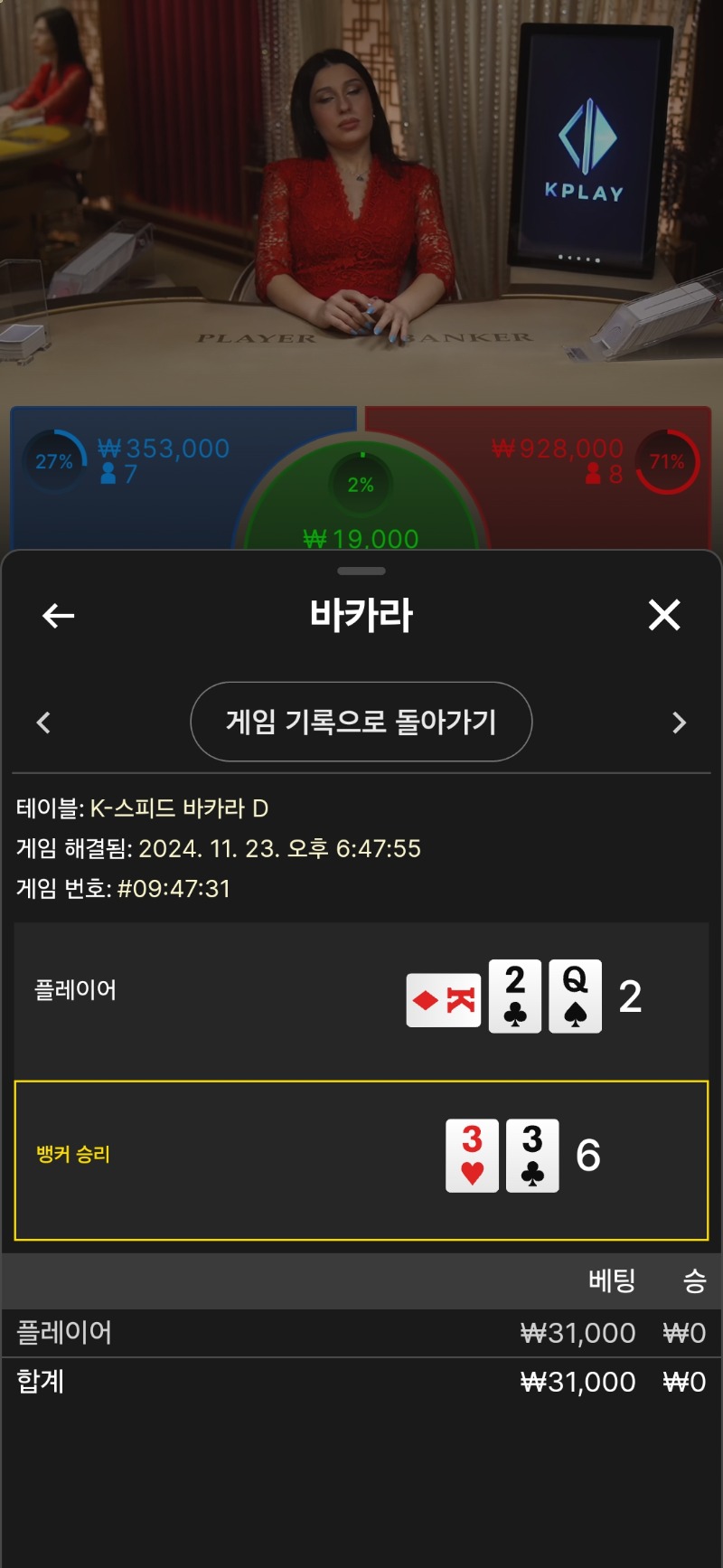The width and height of the screenshot is (723, 1568).
Task: Go back with the left arrow beside 바카라
Action: [58, 616]
